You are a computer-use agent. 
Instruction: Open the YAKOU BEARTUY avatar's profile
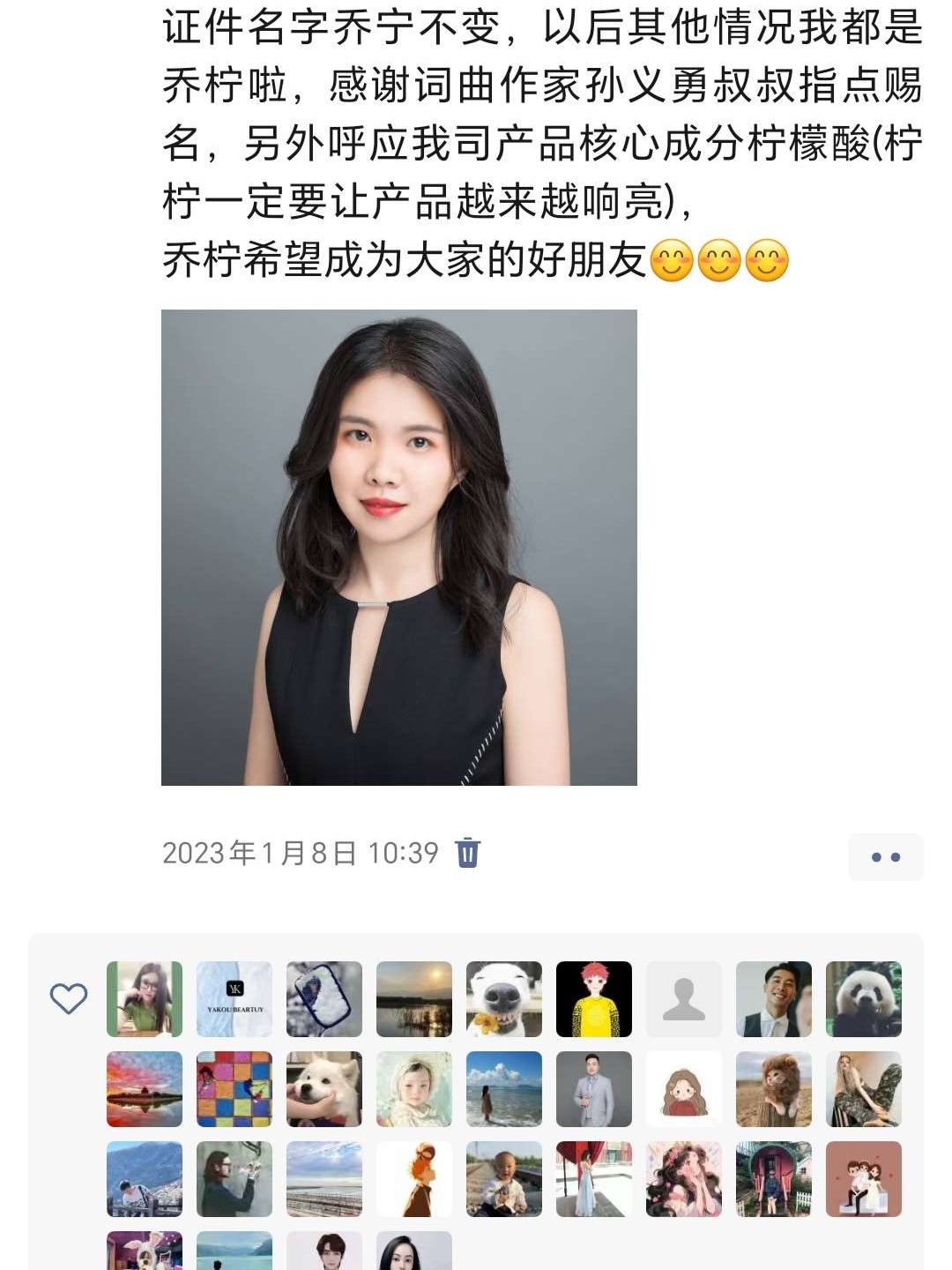(x=234, y=998)
